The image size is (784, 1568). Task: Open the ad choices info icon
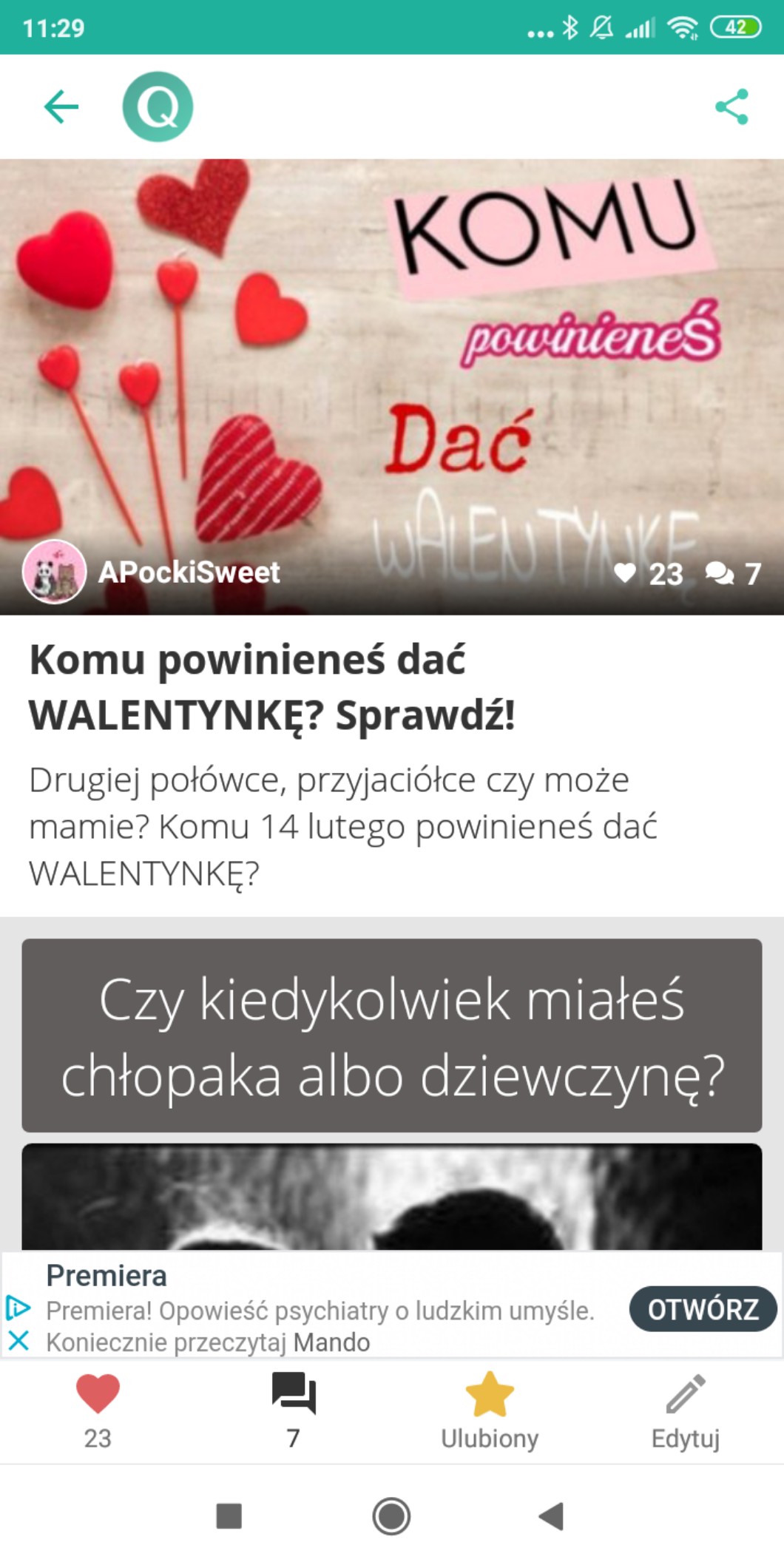[18, 1308]
